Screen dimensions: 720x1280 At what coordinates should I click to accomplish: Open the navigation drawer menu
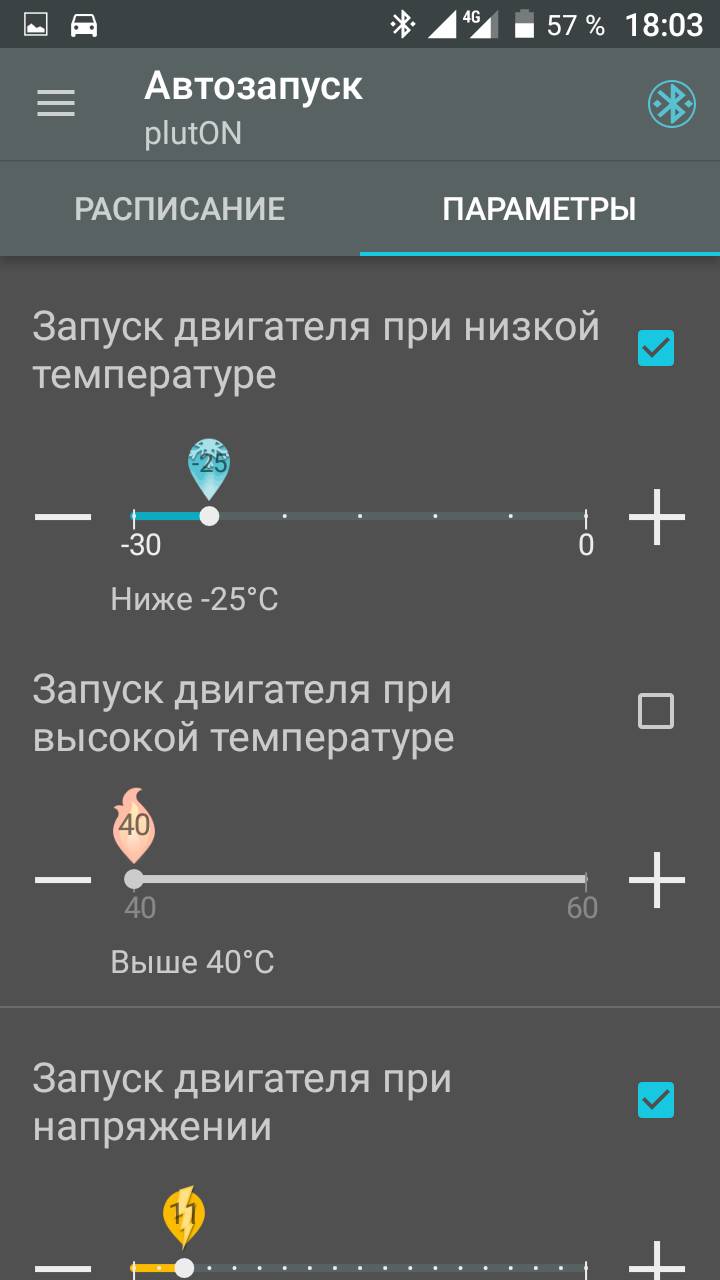pos(56,103)
